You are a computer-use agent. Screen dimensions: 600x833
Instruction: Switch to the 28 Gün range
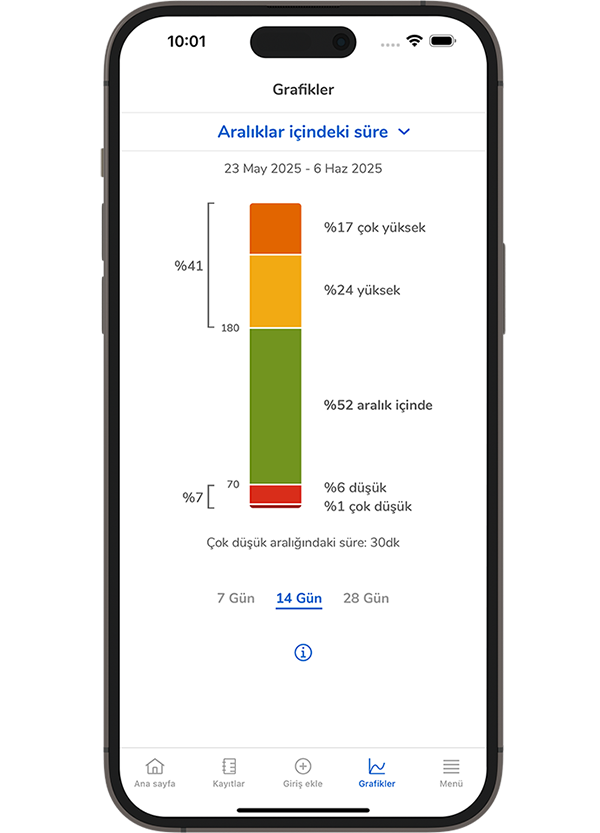point(366,598)
